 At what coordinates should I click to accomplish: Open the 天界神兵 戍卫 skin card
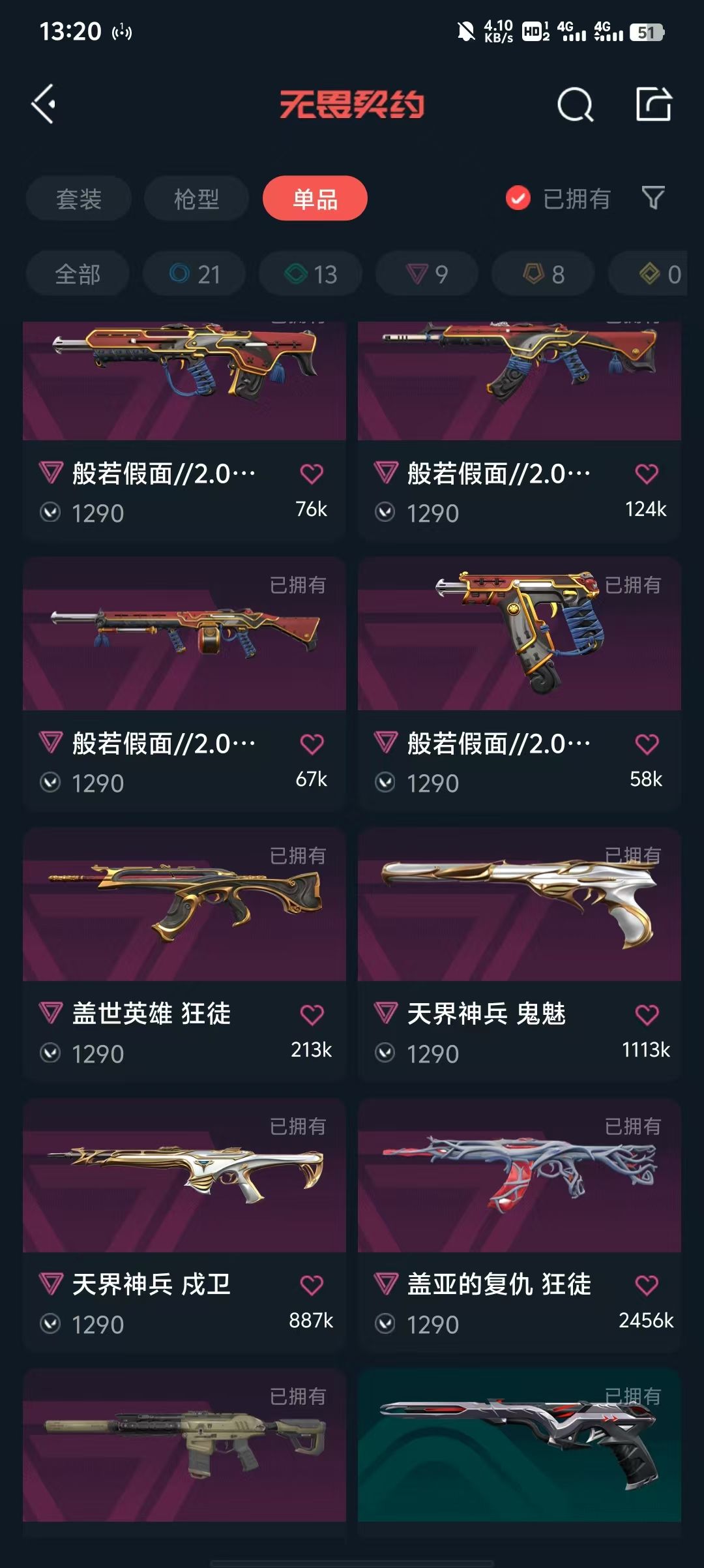coord(184,1226)
